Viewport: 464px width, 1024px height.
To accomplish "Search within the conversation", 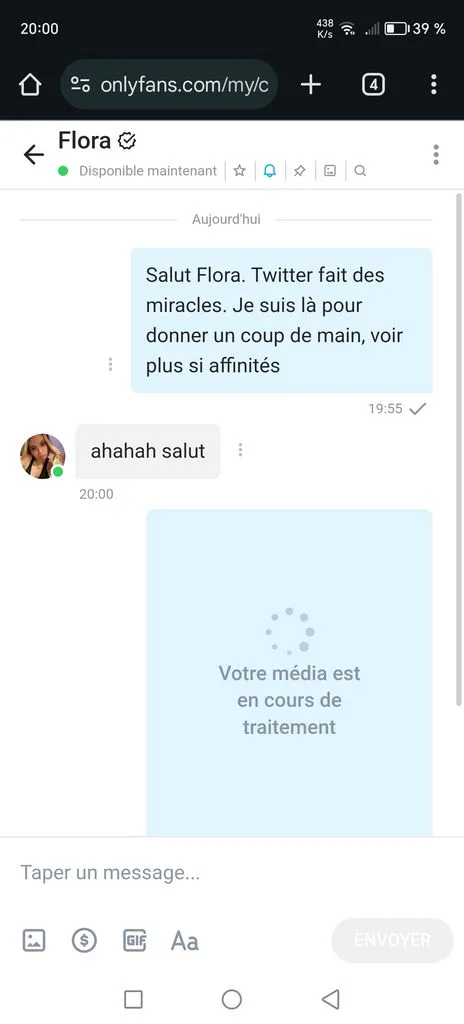I will click(360, 171).
